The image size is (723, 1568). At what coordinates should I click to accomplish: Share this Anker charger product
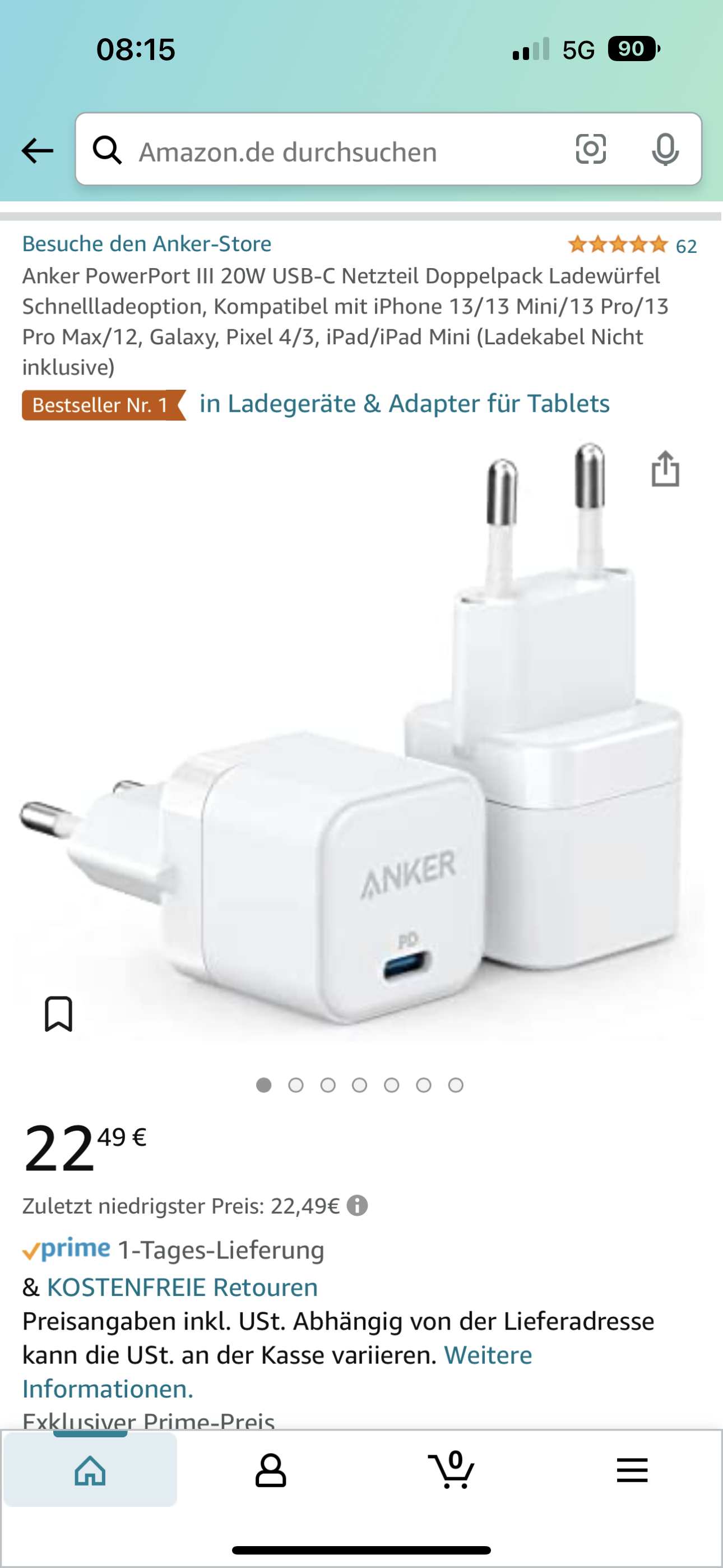[x=665, y=469]
